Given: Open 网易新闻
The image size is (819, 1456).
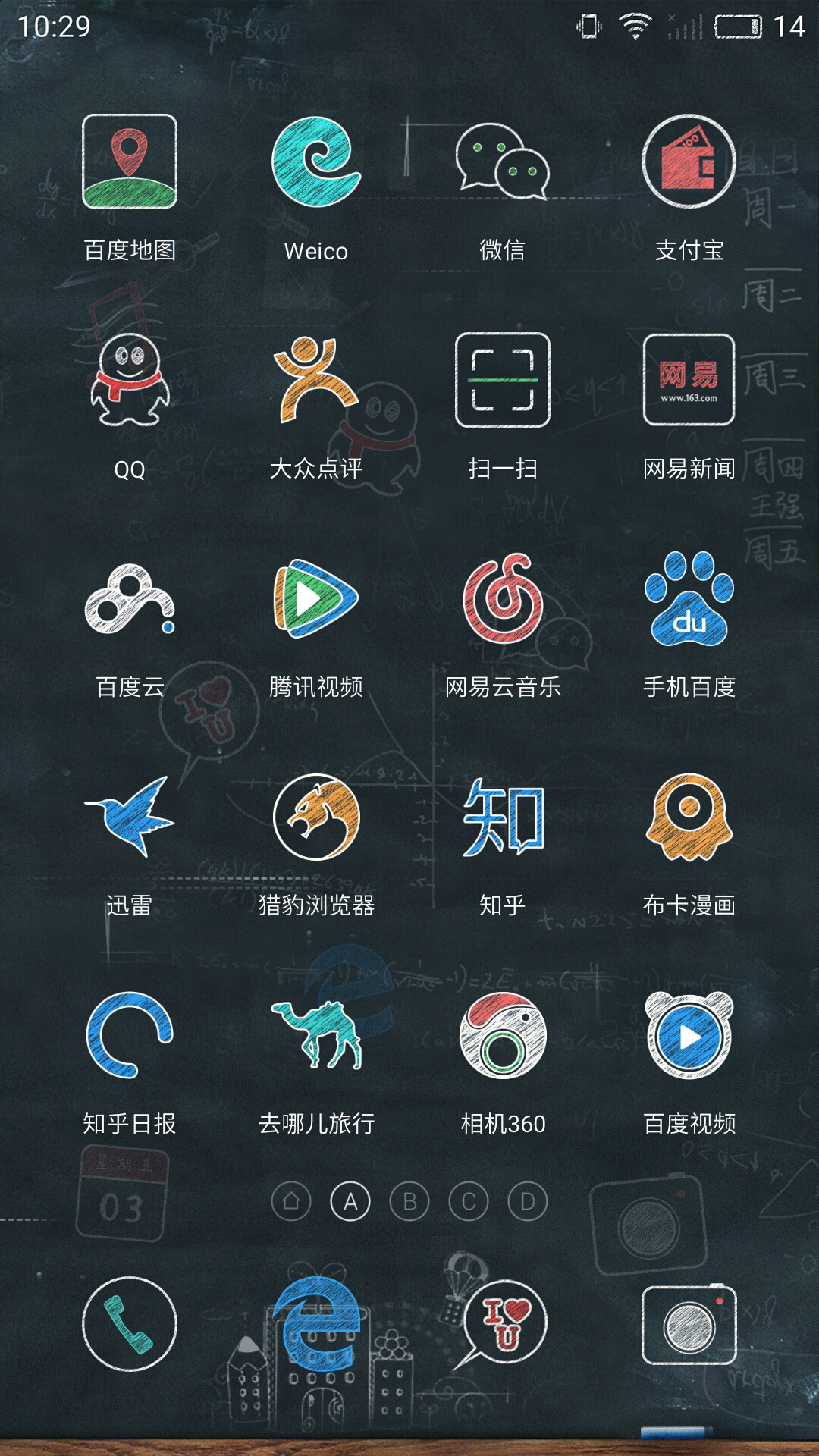Looking at the screenshot, I should tap(689, 380).
